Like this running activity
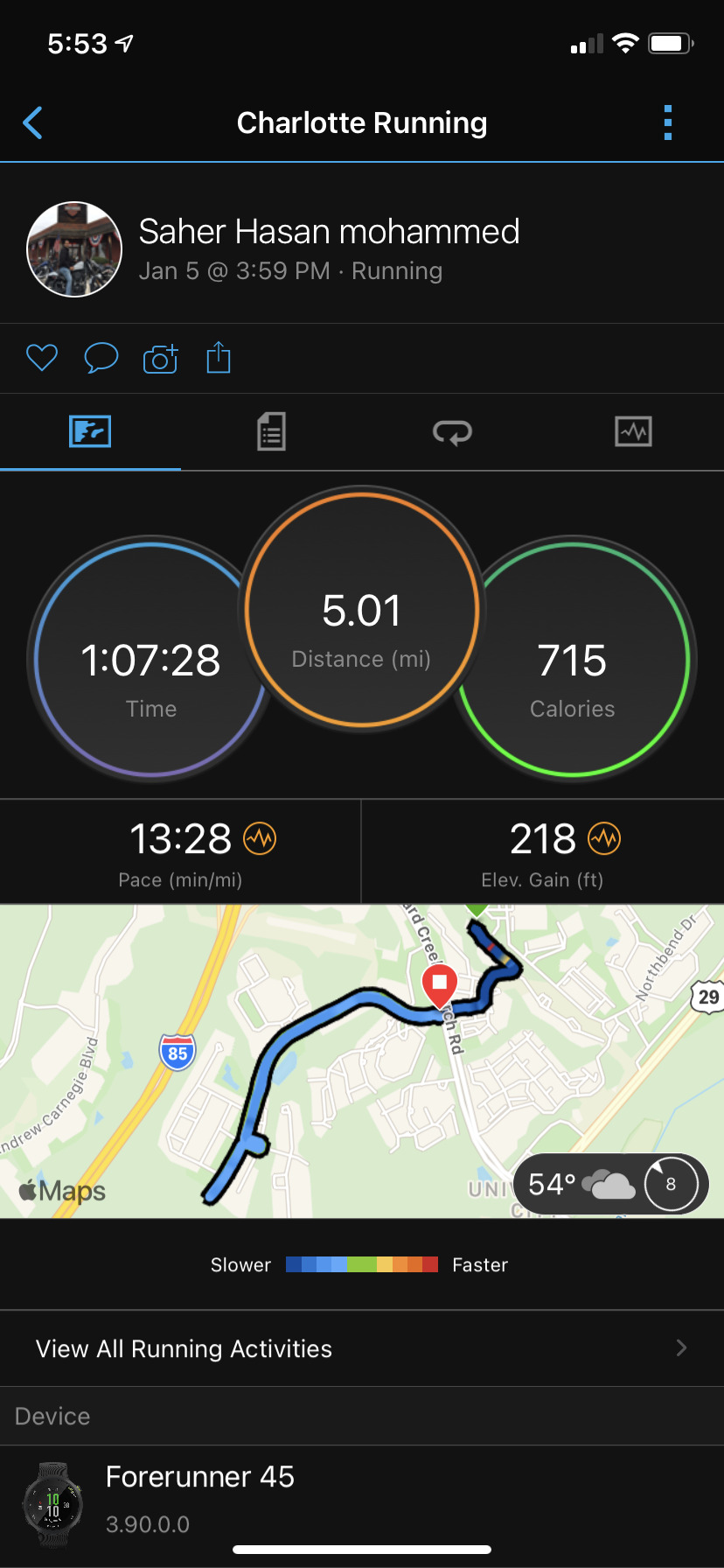Viewport: 724px width, 1568px height. tap(42, 358)
